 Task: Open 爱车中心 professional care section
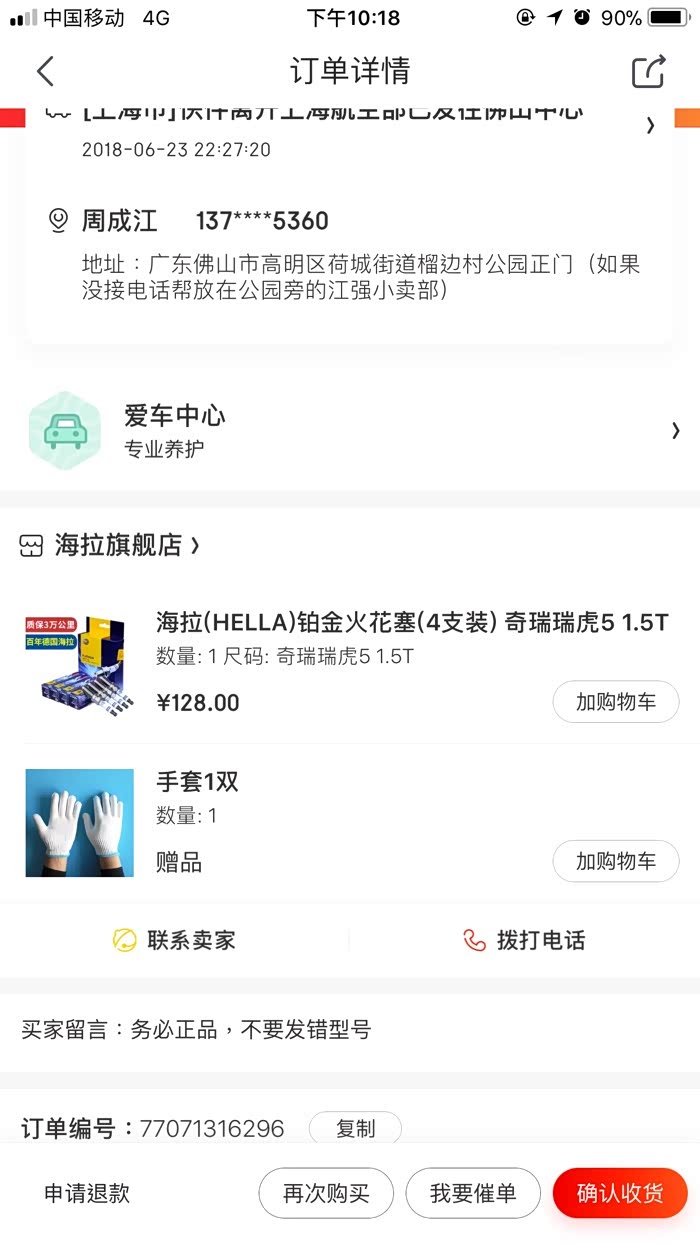pos(350,430)
